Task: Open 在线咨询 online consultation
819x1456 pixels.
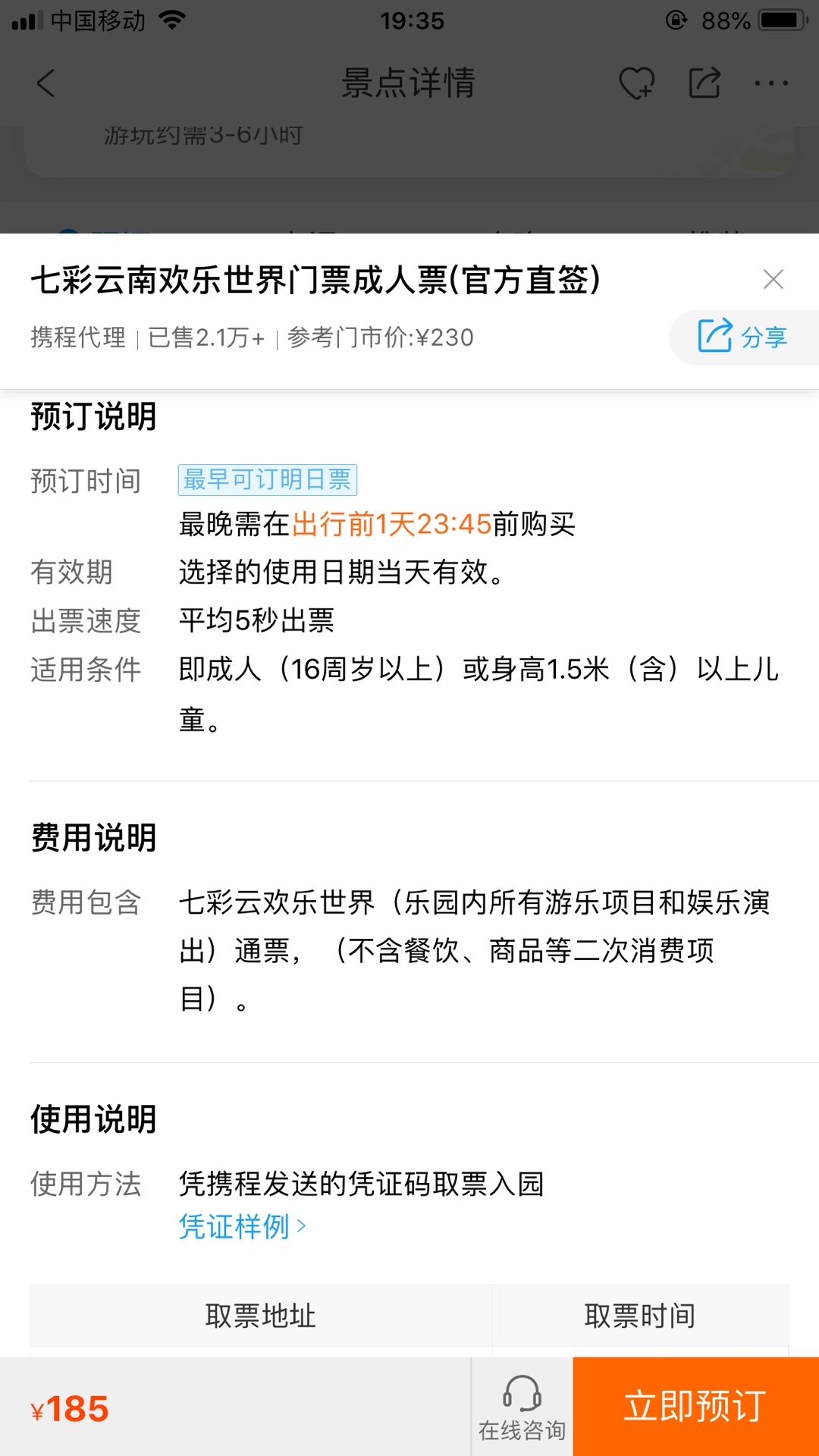Action: pos(522,1407)
